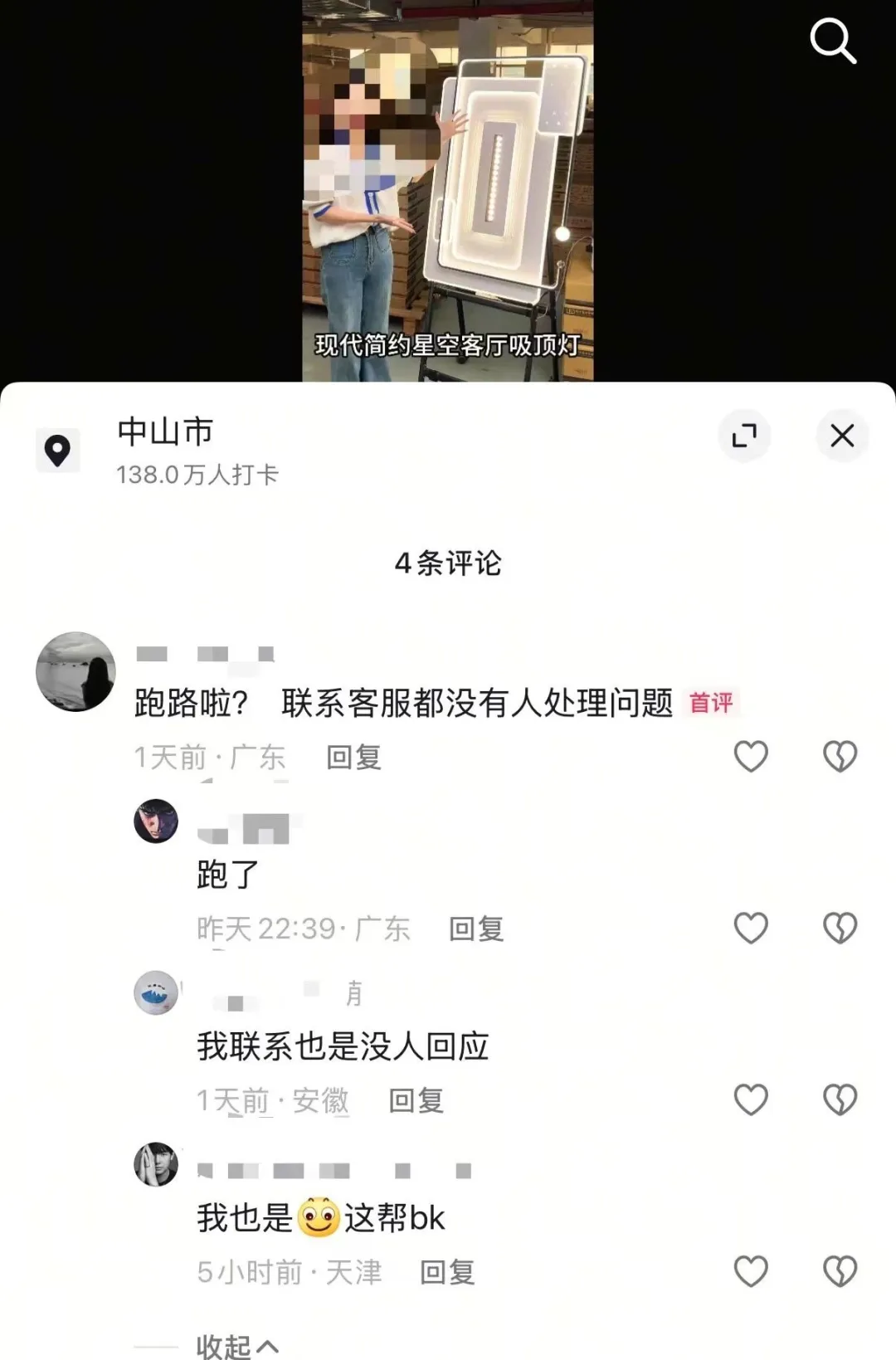Viewport: 896px width, 1360px height.
Task: Close the comments panel
Action: [x=842, y=436]
